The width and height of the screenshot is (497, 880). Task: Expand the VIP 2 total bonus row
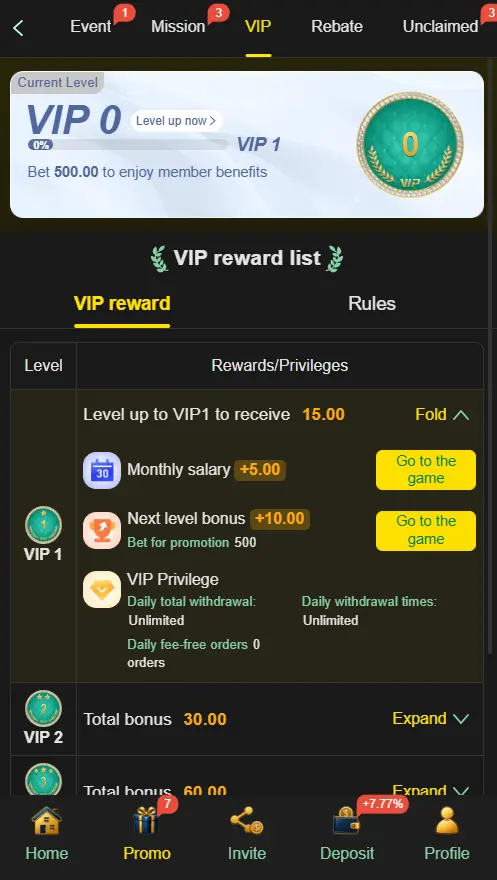(430, 718)
